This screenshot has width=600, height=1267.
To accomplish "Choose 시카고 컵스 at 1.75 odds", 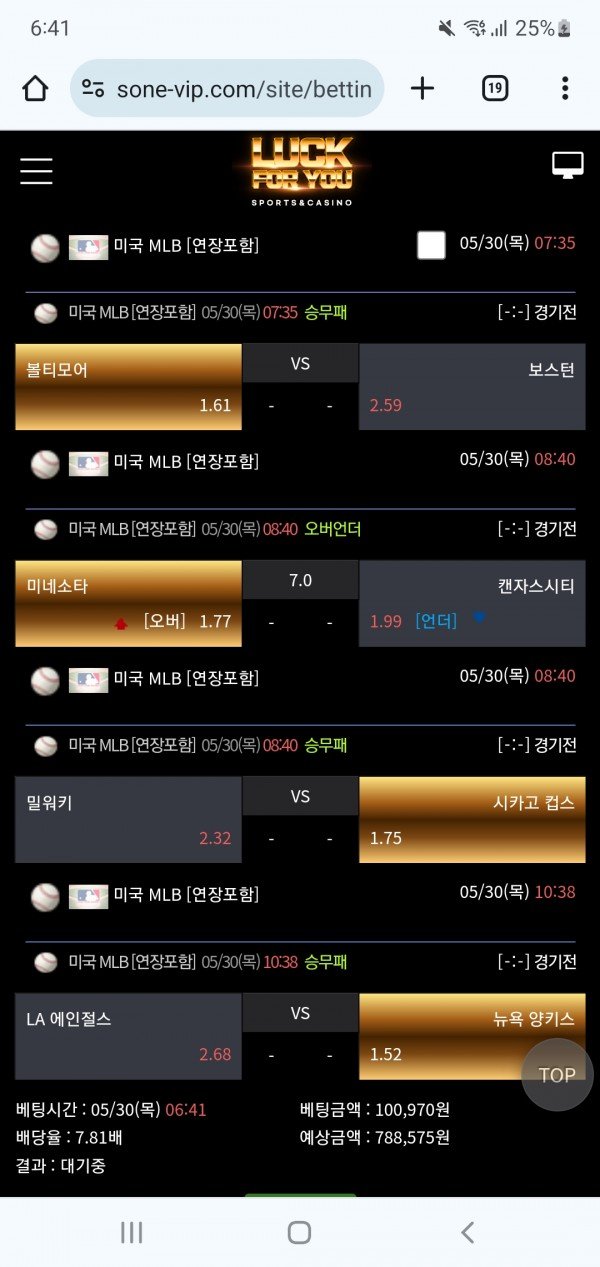I will [x=472, y=820].
